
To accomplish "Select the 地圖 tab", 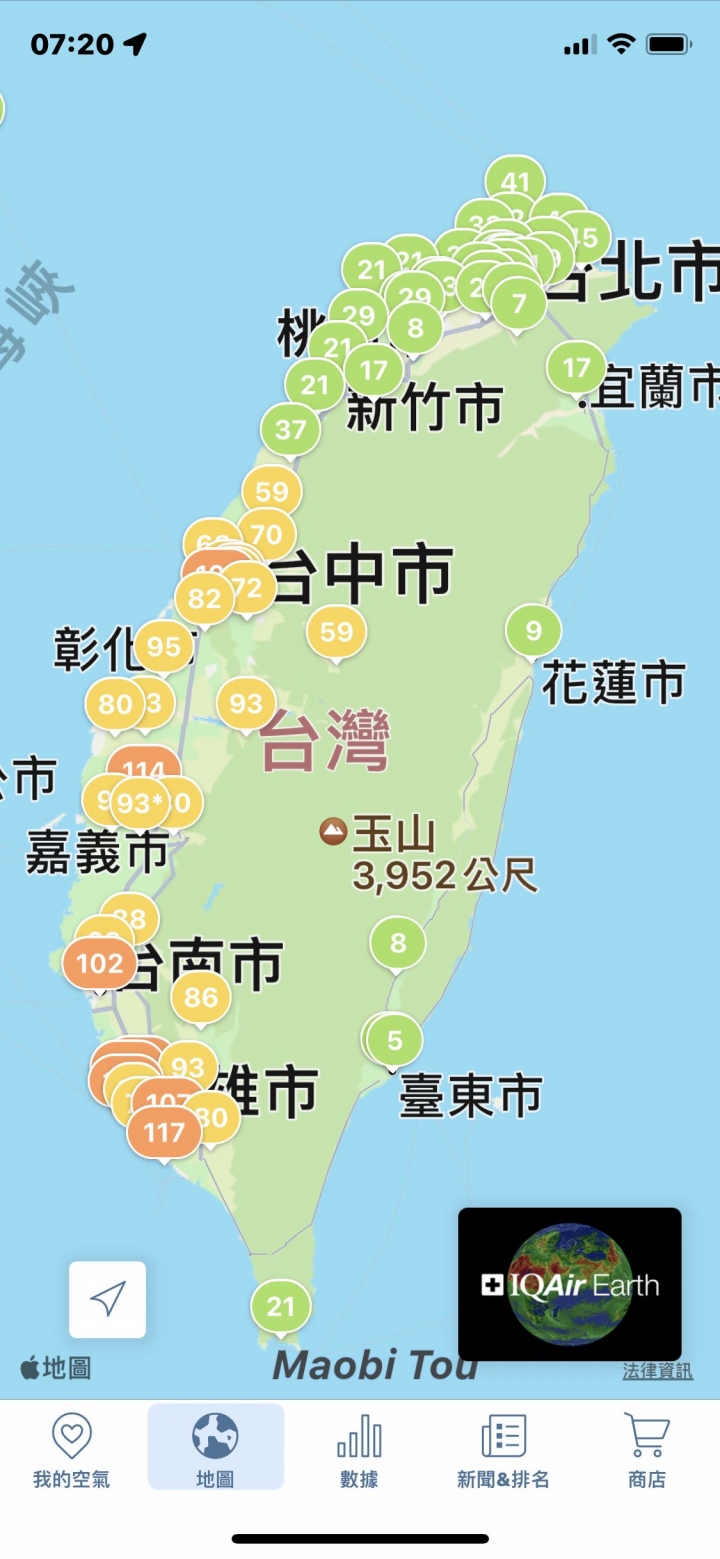I will click(215, 1450).
